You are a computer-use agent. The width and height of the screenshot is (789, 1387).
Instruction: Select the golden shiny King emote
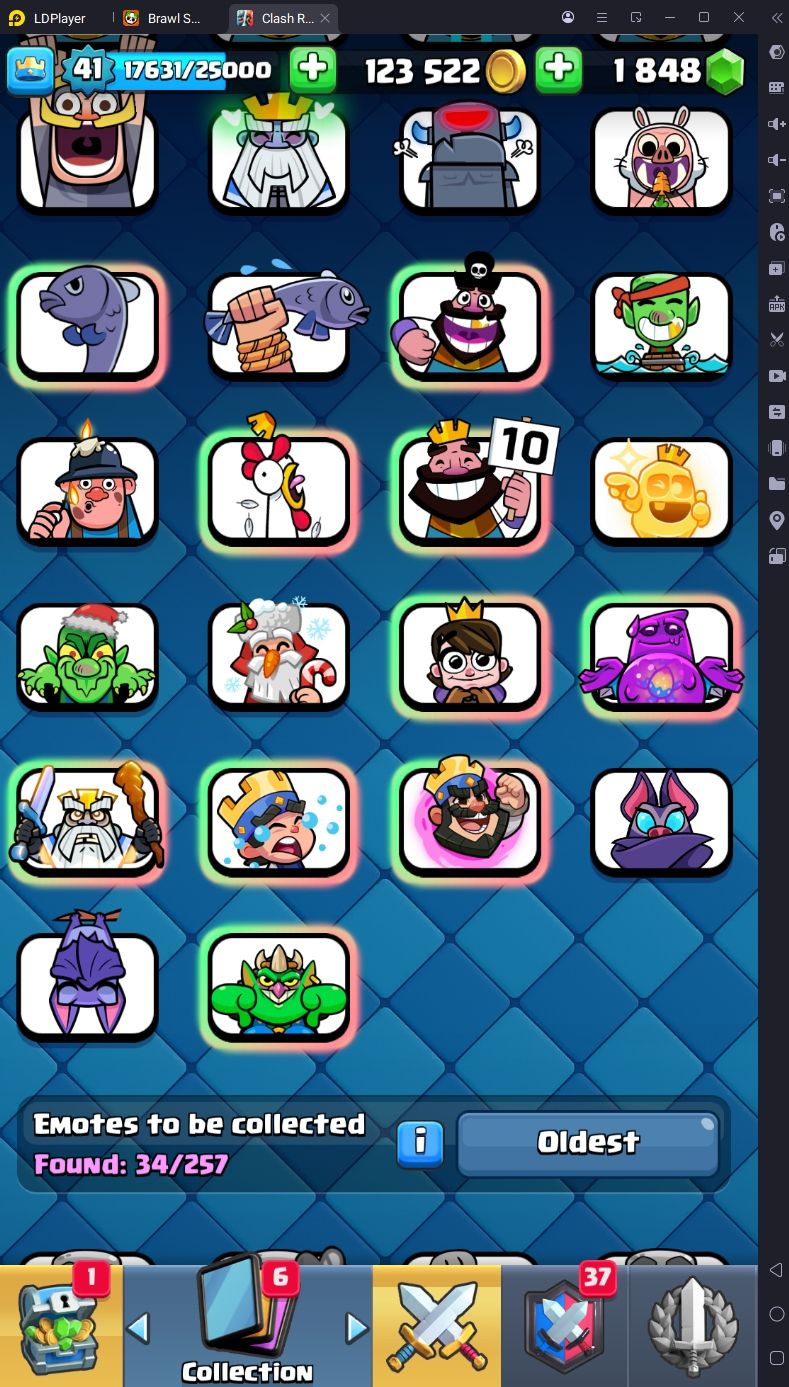tap(661, 490)
